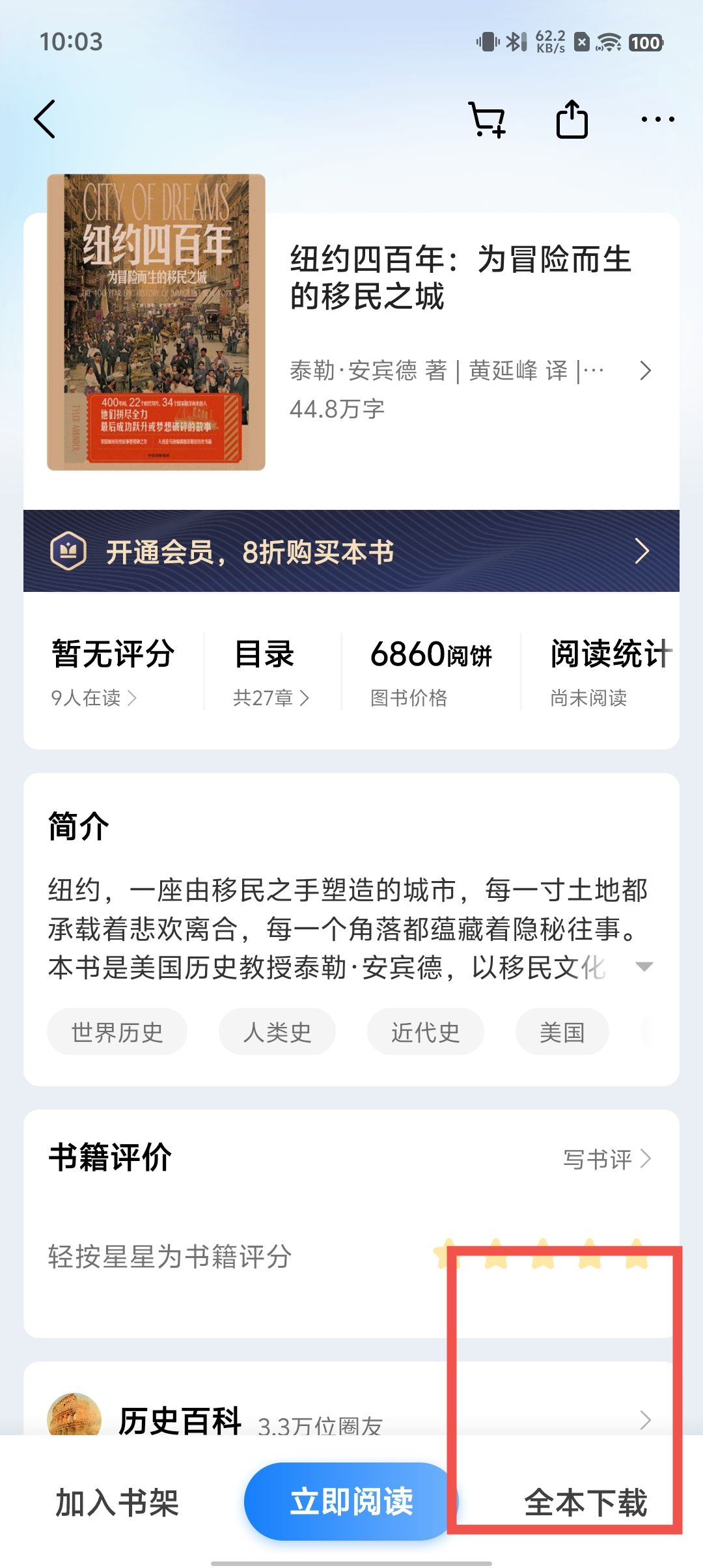The image size is (703, 1568).
Task: Select the 近代史 tag chip
Action: point(426,1032)
